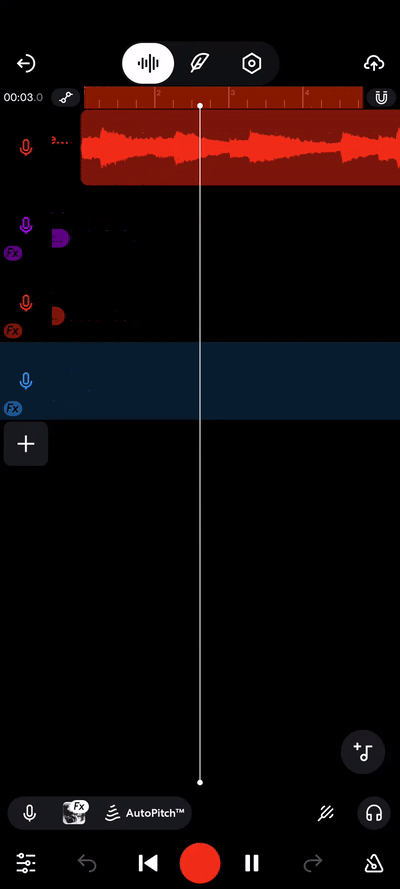Open AutoPitch™ settings
The height and width of the screenshot is (889, 400).
click(145, 814)
